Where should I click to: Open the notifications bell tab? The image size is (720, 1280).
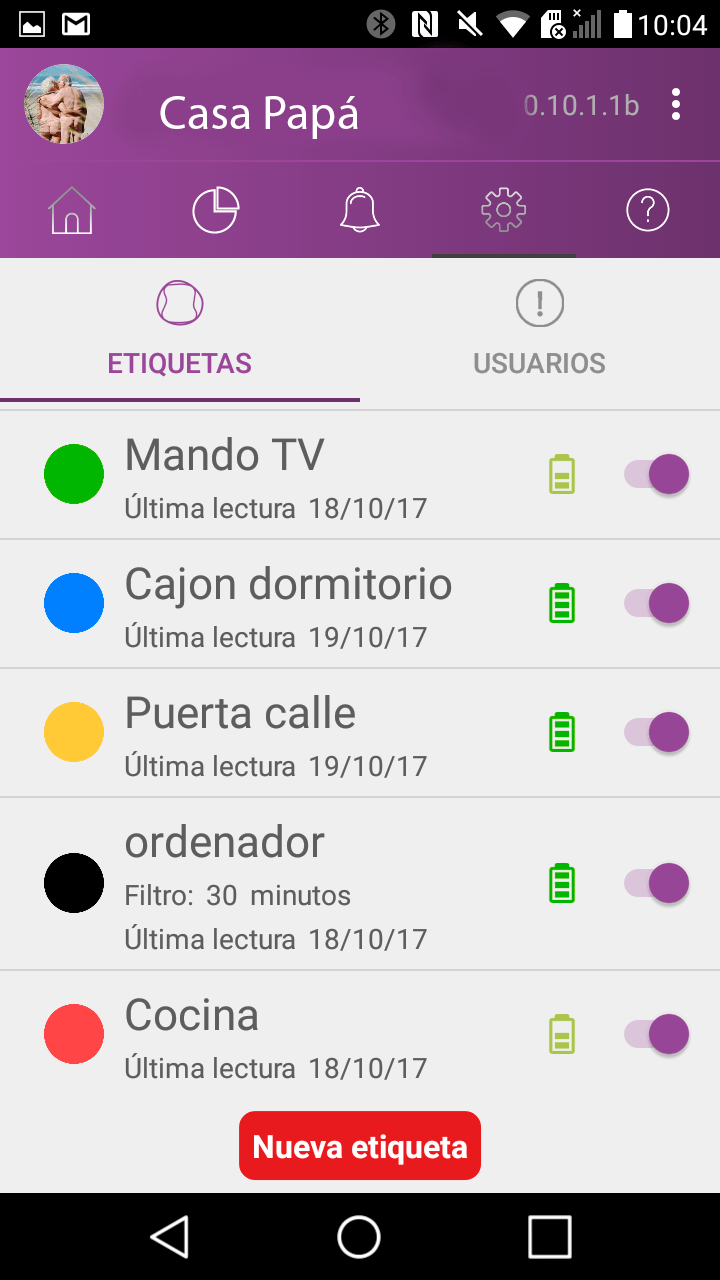coord(360,211)
